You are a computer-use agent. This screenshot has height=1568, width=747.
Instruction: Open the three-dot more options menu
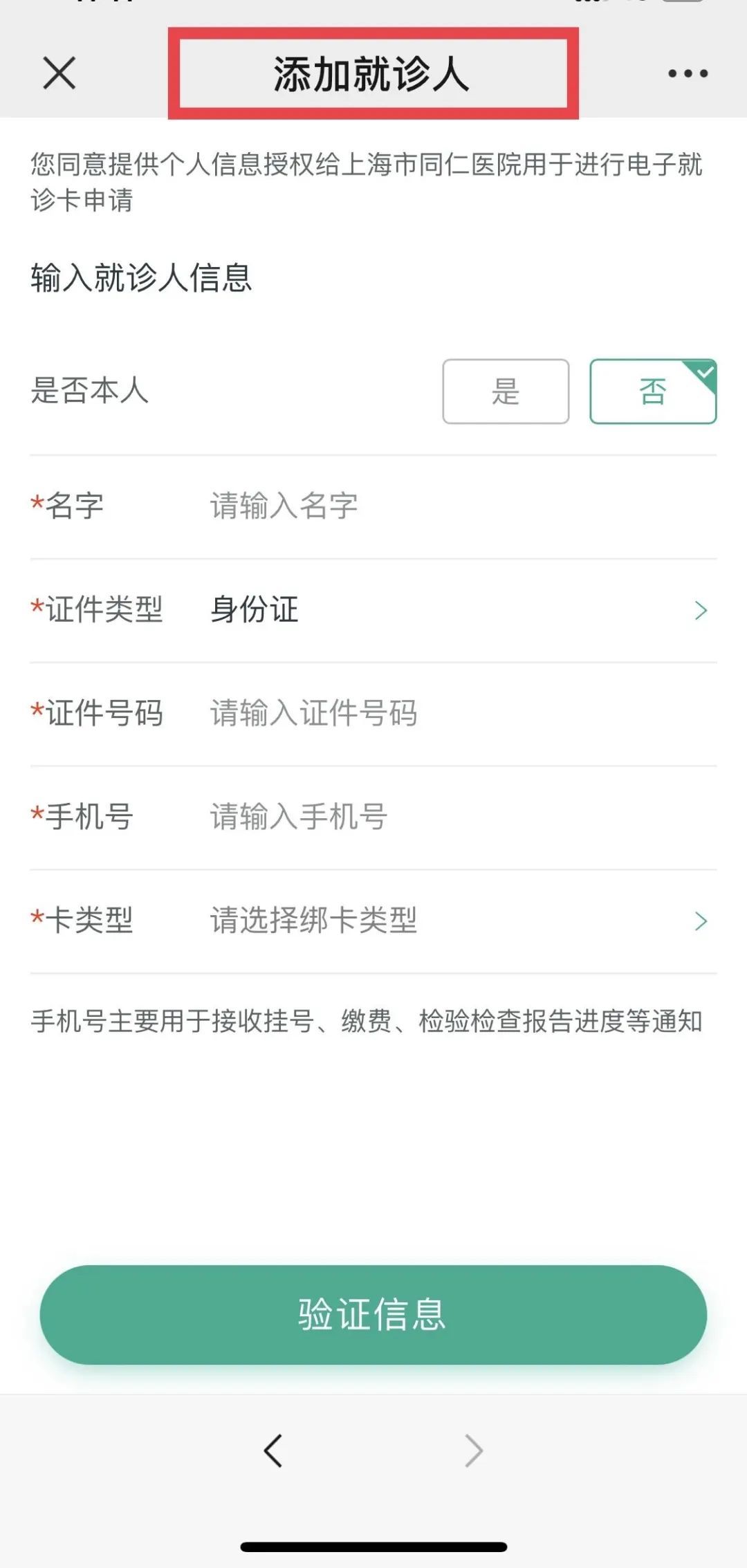[688, 73]
